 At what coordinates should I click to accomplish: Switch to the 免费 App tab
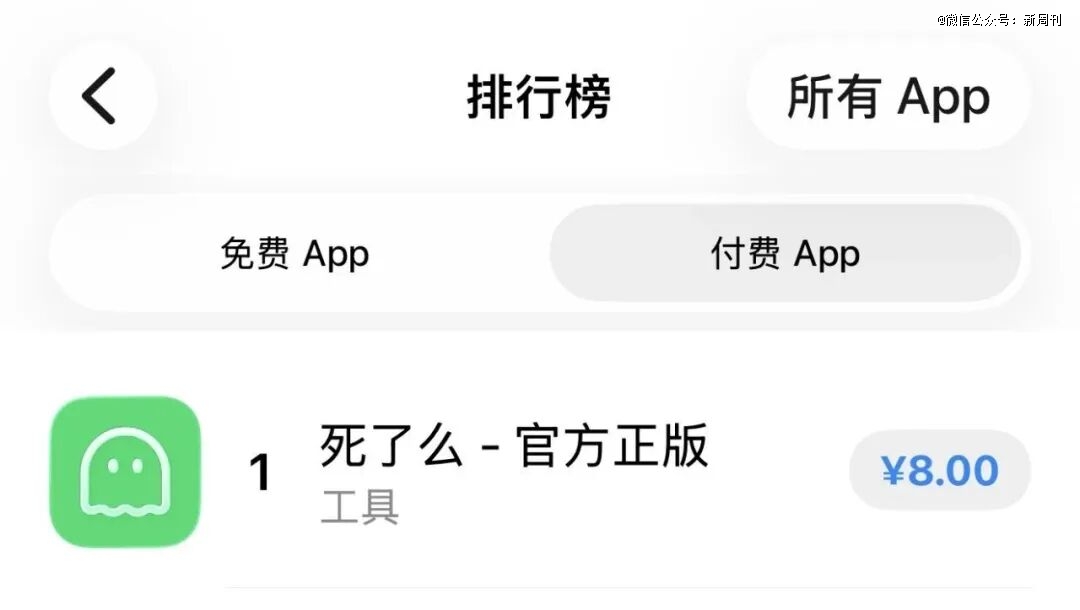point(294,254)
